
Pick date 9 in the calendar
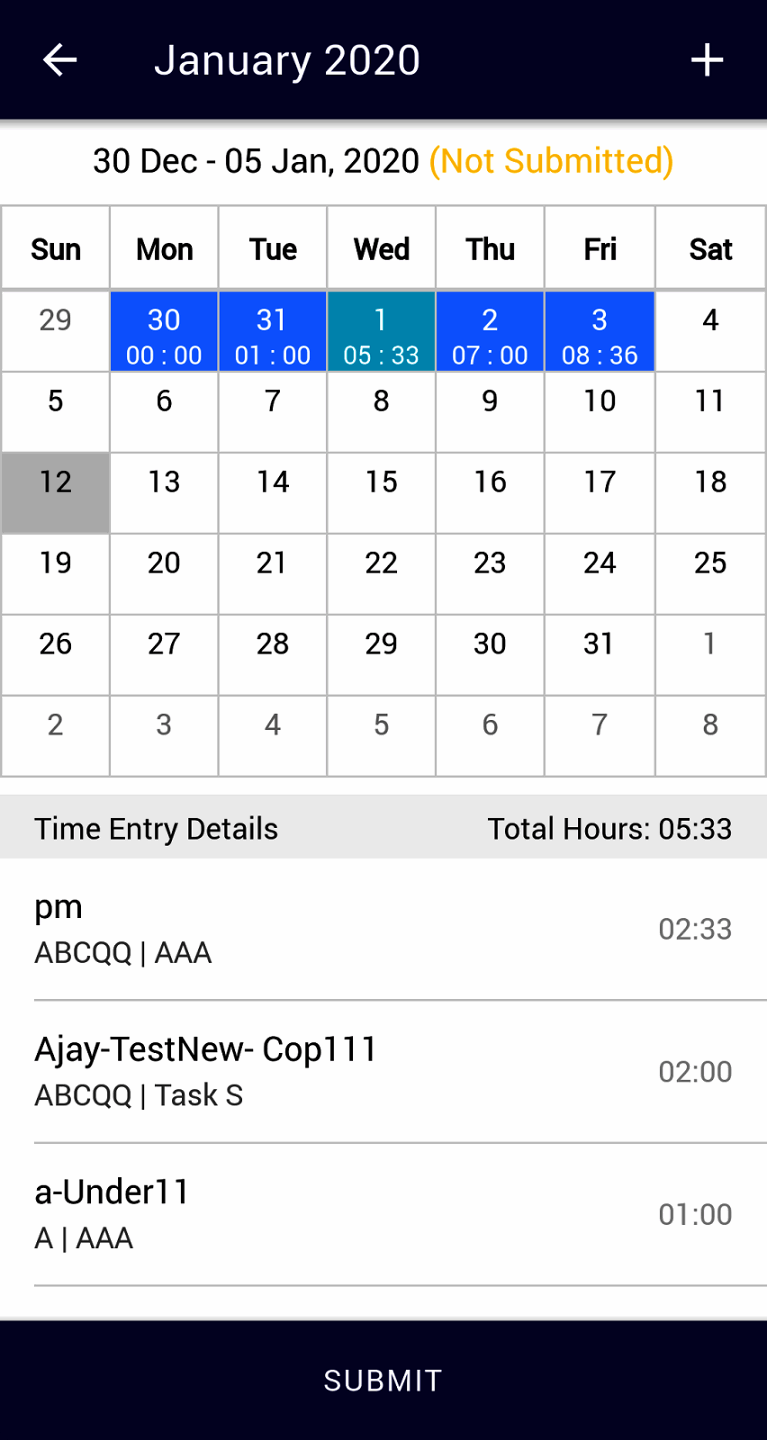pyautogui.click(x=490, y=411)
